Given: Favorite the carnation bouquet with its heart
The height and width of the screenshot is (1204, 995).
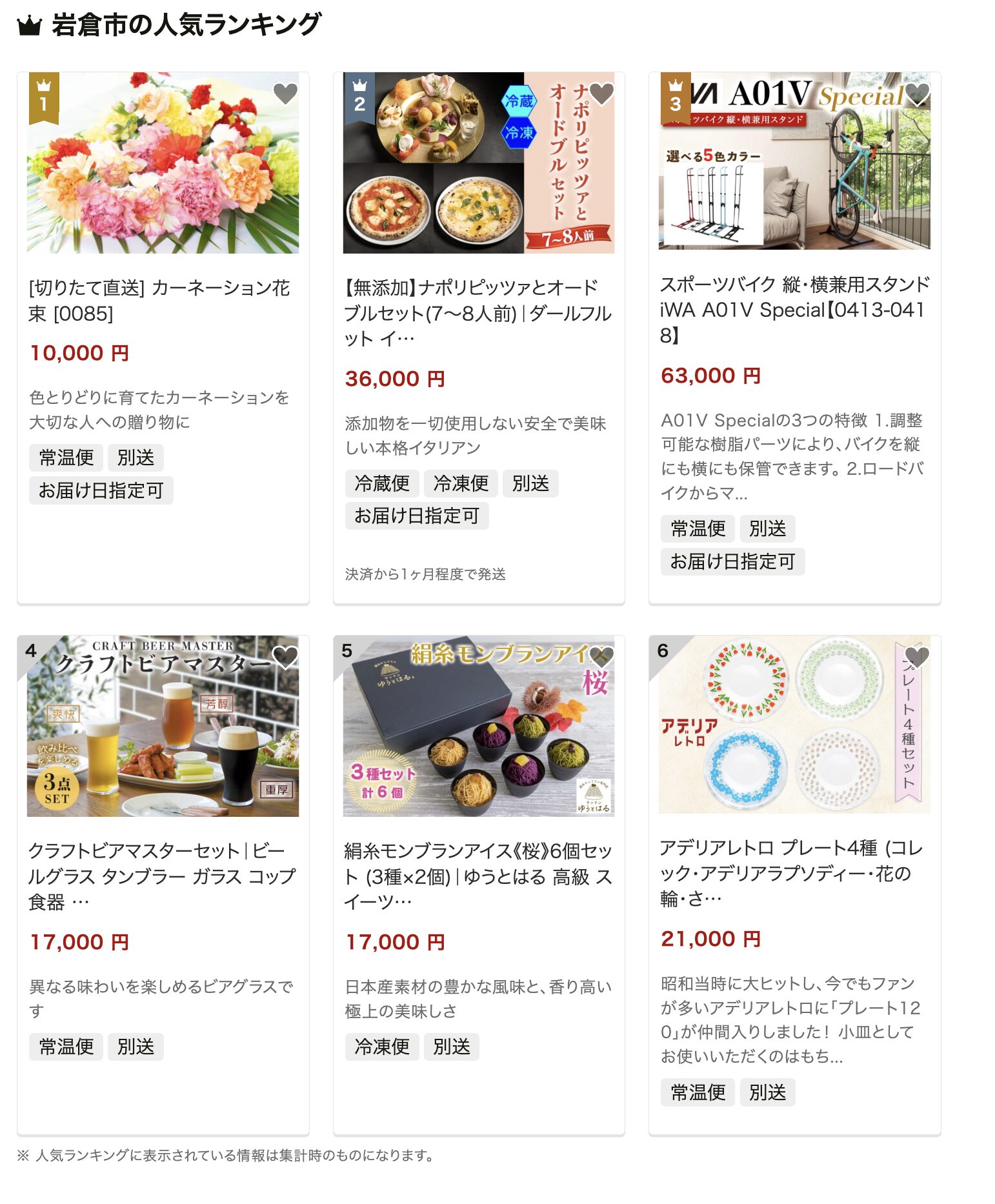Looking at the screenshot, I should click(x=285, y=94).
